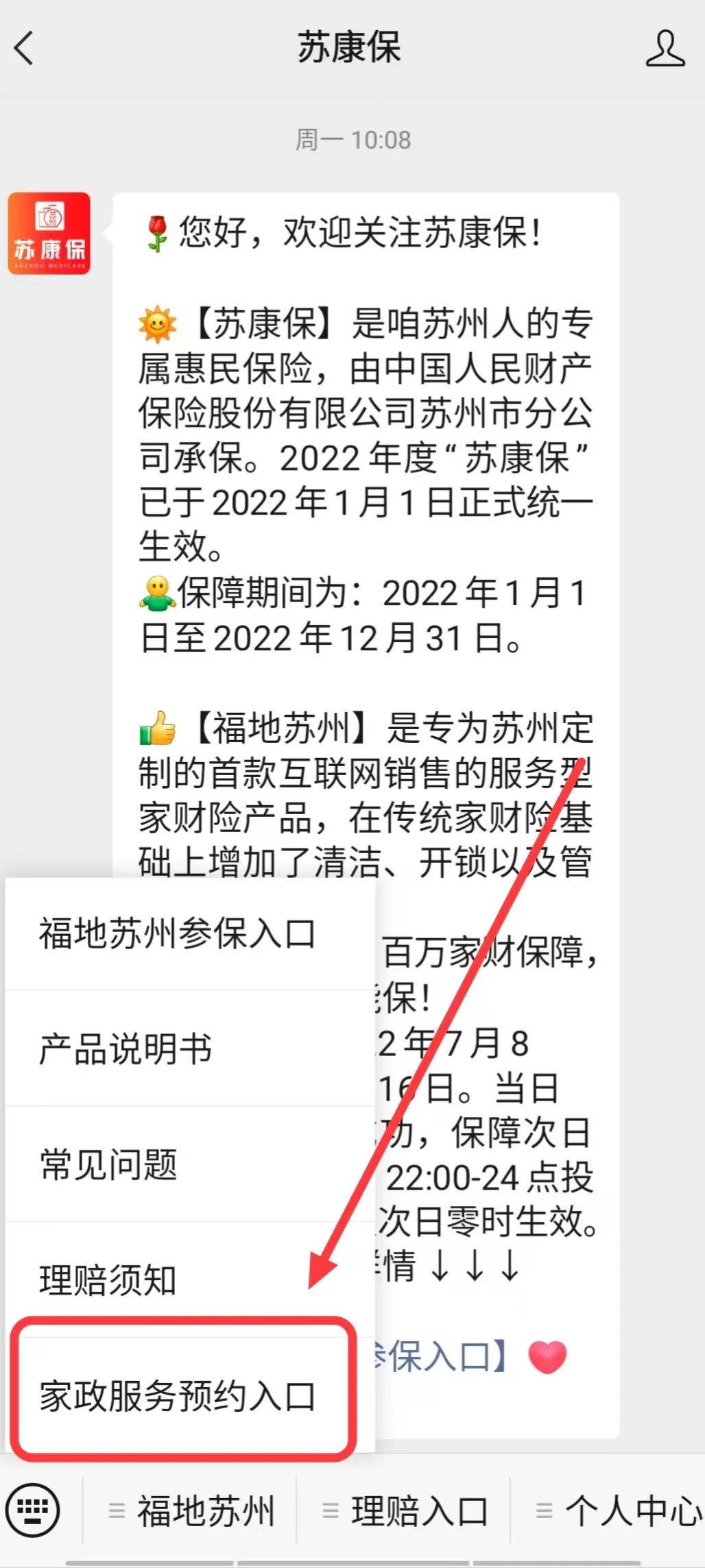Open 产品说明书
The image size is (705, 1568).
(x=126, y=1049)
